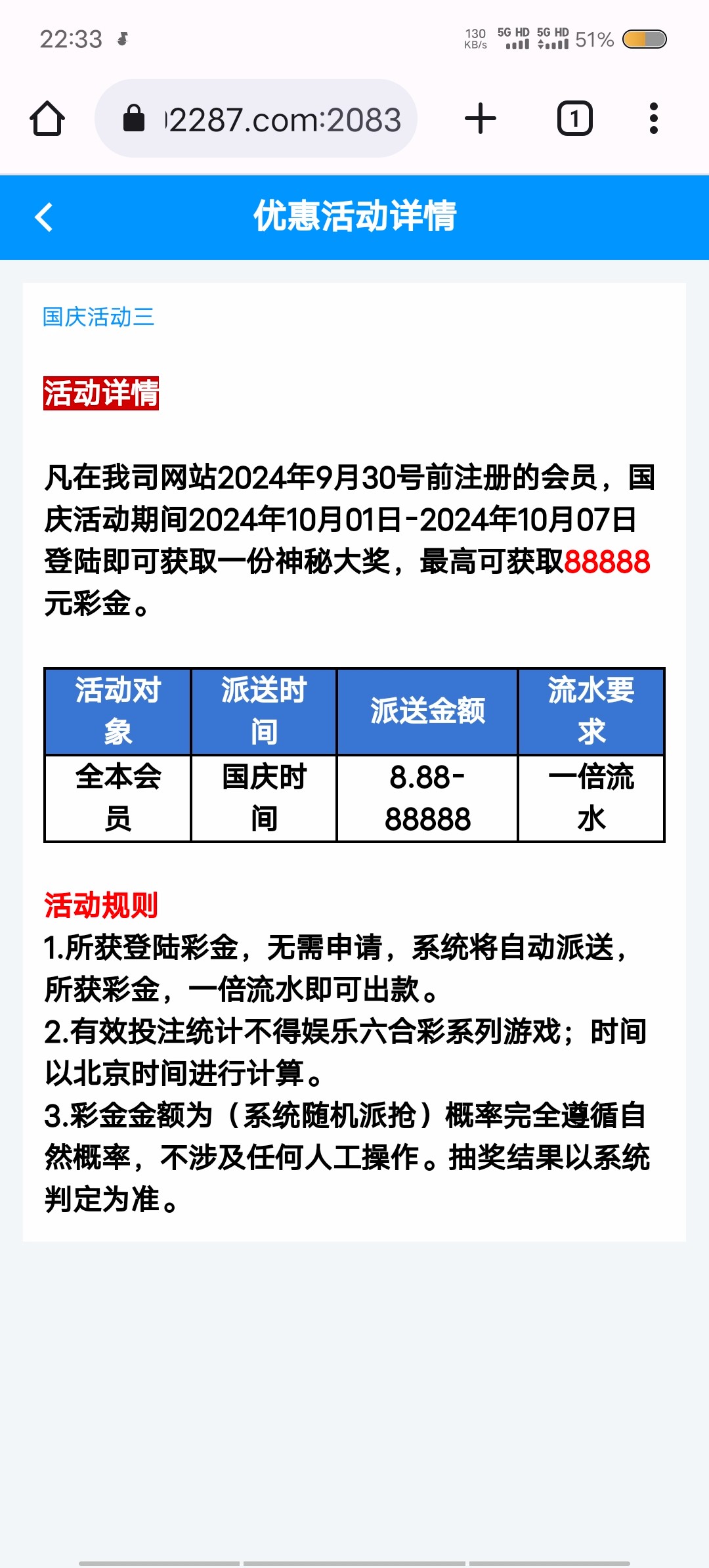Tap the browser home icon
The image size is (709, 1568).
[47, 119]
